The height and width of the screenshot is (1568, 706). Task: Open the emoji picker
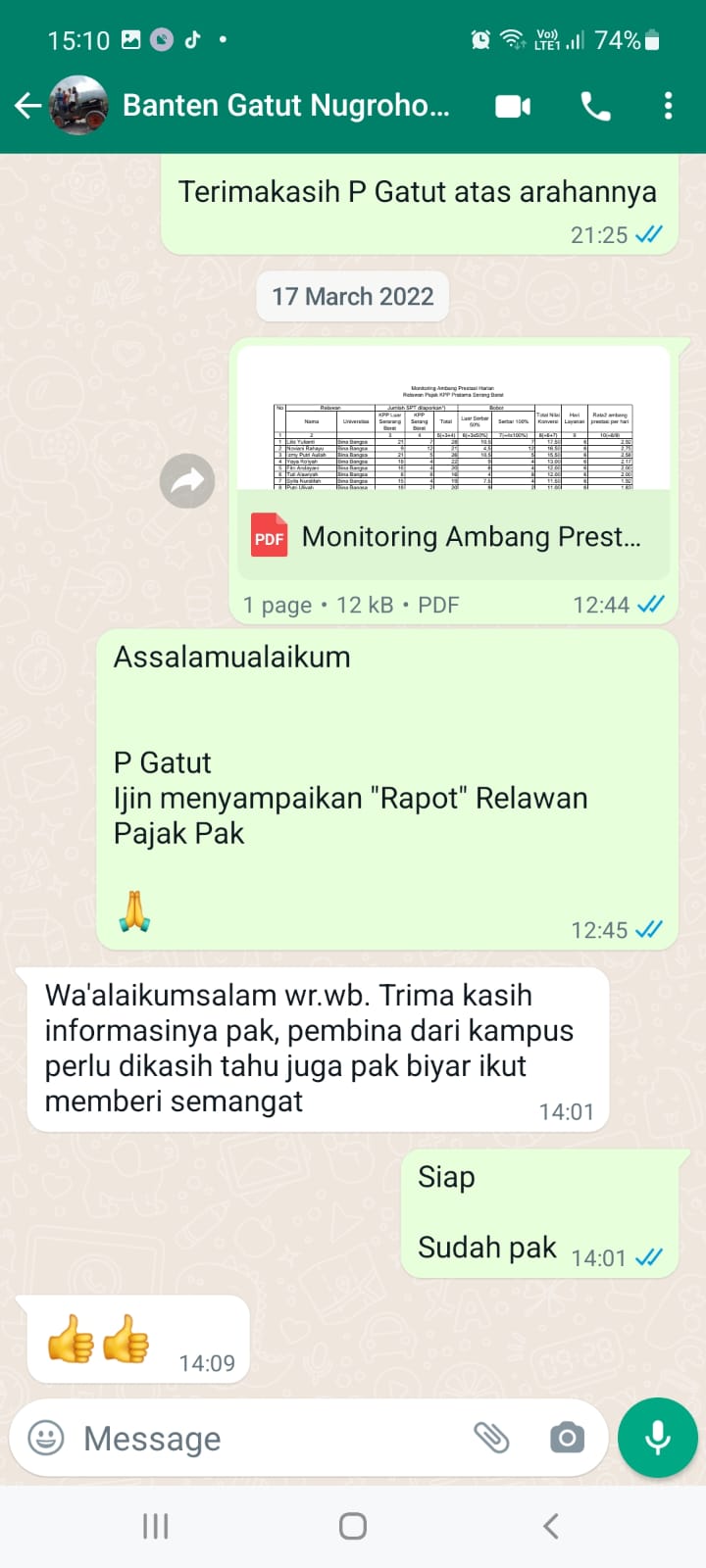tap(46, 1438)
